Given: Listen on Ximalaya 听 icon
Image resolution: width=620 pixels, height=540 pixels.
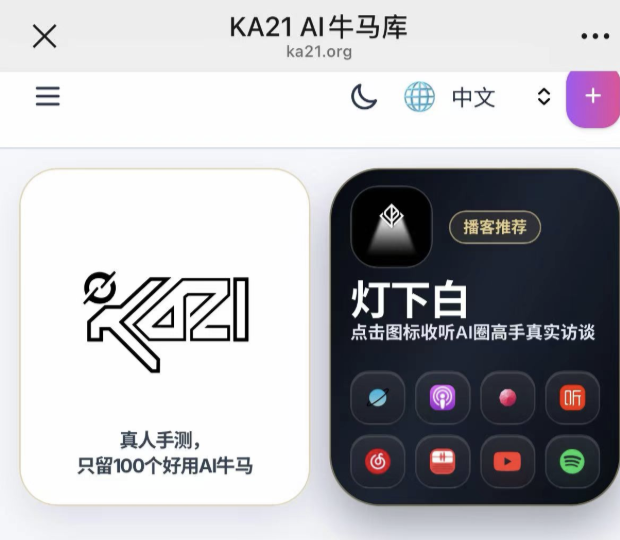Looking at the screenshot, I should pos(572,398).
